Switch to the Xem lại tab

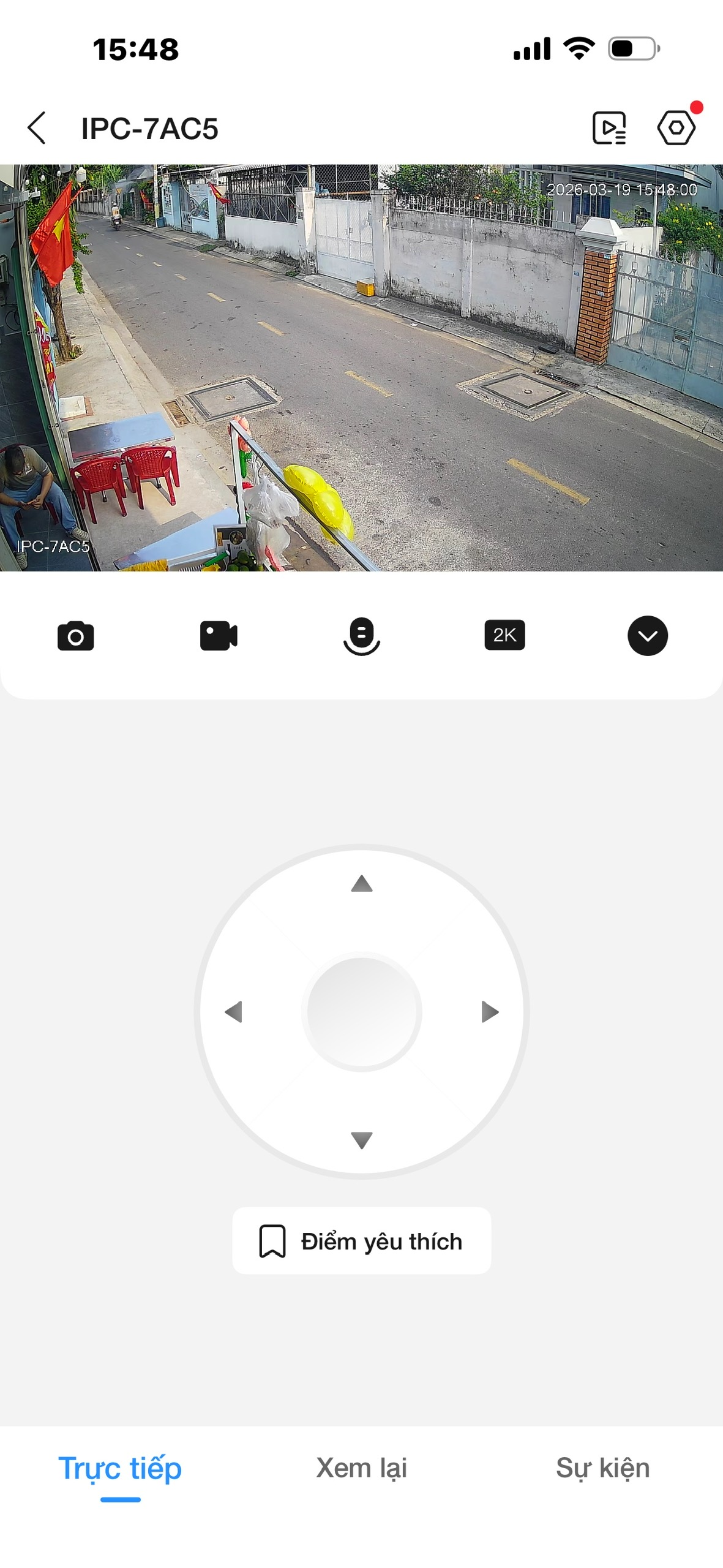tap(361, 1468)
